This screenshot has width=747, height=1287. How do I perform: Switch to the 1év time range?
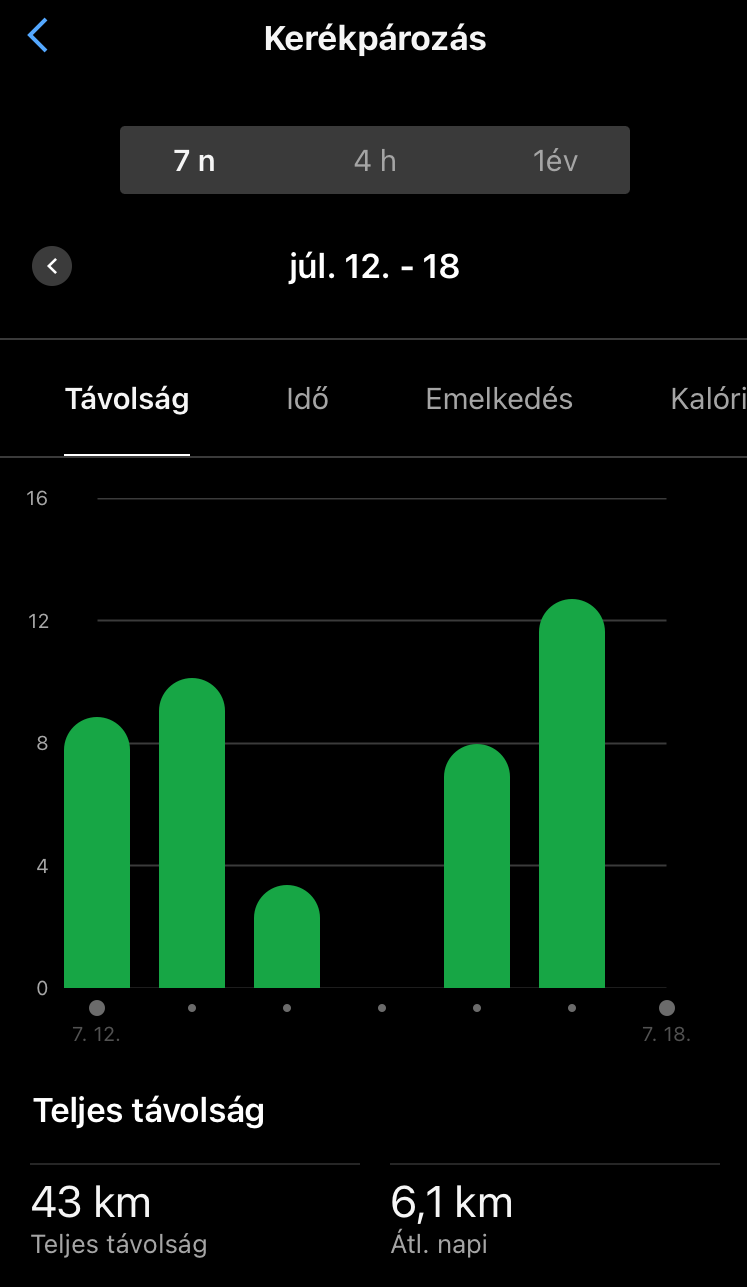[x=555, y=160]
